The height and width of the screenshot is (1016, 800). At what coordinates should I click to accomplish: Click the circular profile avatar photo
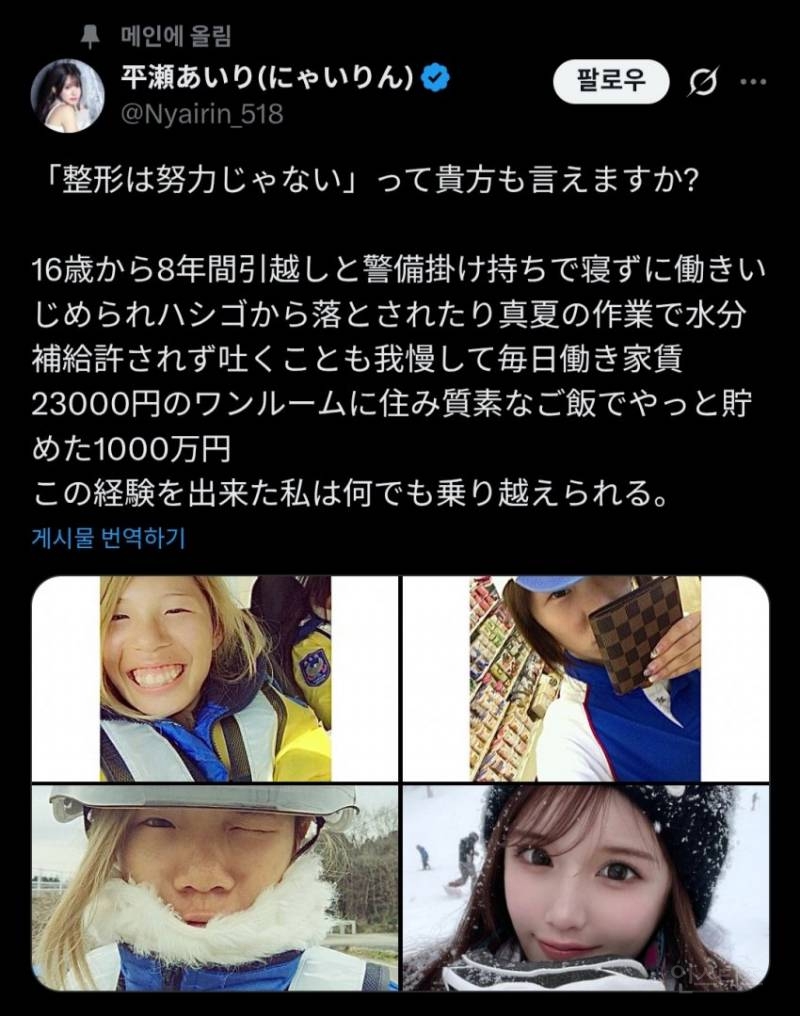coord(67,90)
